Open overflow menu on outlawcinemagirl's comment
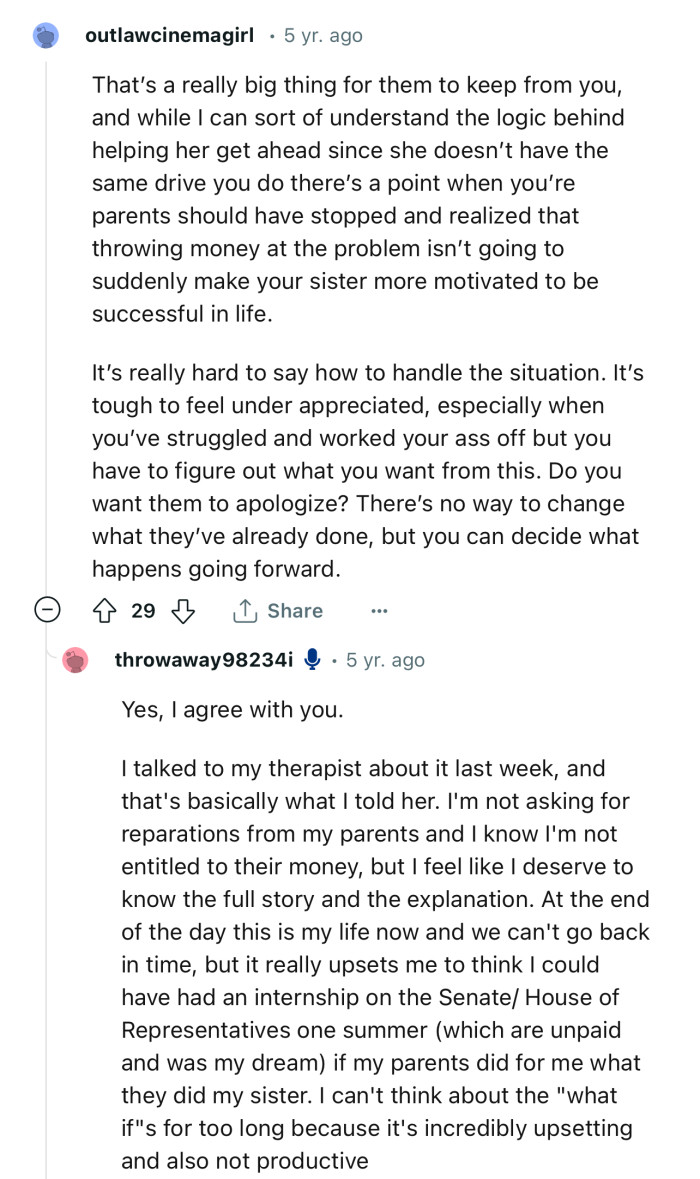 point(379,610)
